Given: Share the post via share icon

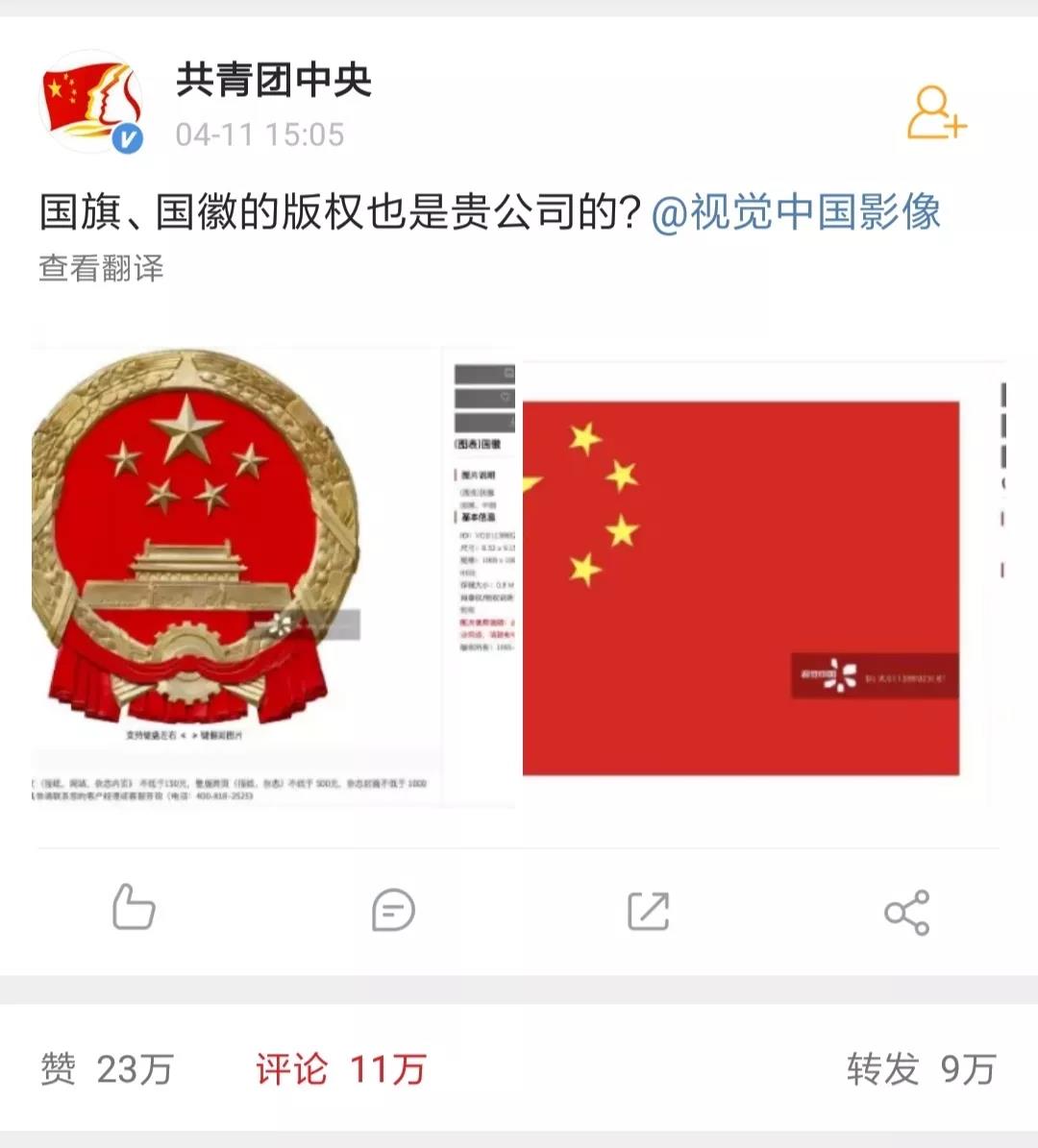Looking at the screenshot, I should (906, 912).
